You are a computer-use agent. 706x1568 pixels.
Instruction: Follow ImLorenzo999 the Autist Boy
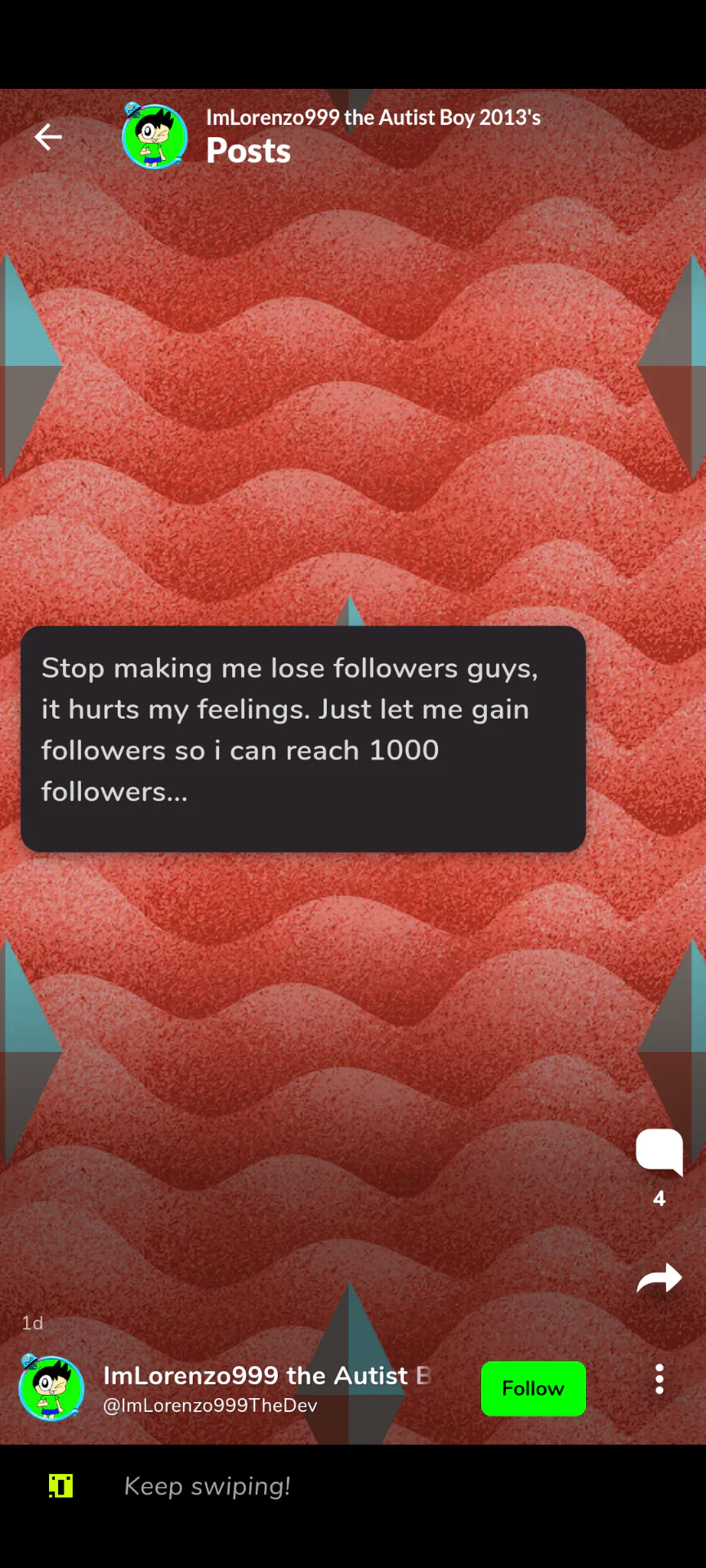pyautogui.click(x=534, y=1388)
